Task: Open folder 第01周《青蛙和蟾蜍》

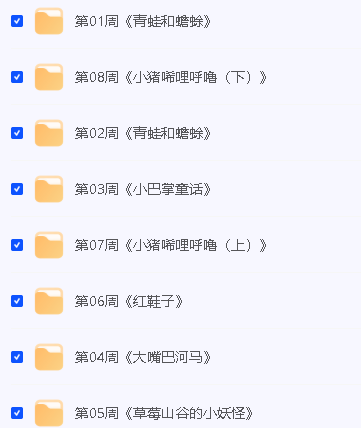Action: point(143,22)
